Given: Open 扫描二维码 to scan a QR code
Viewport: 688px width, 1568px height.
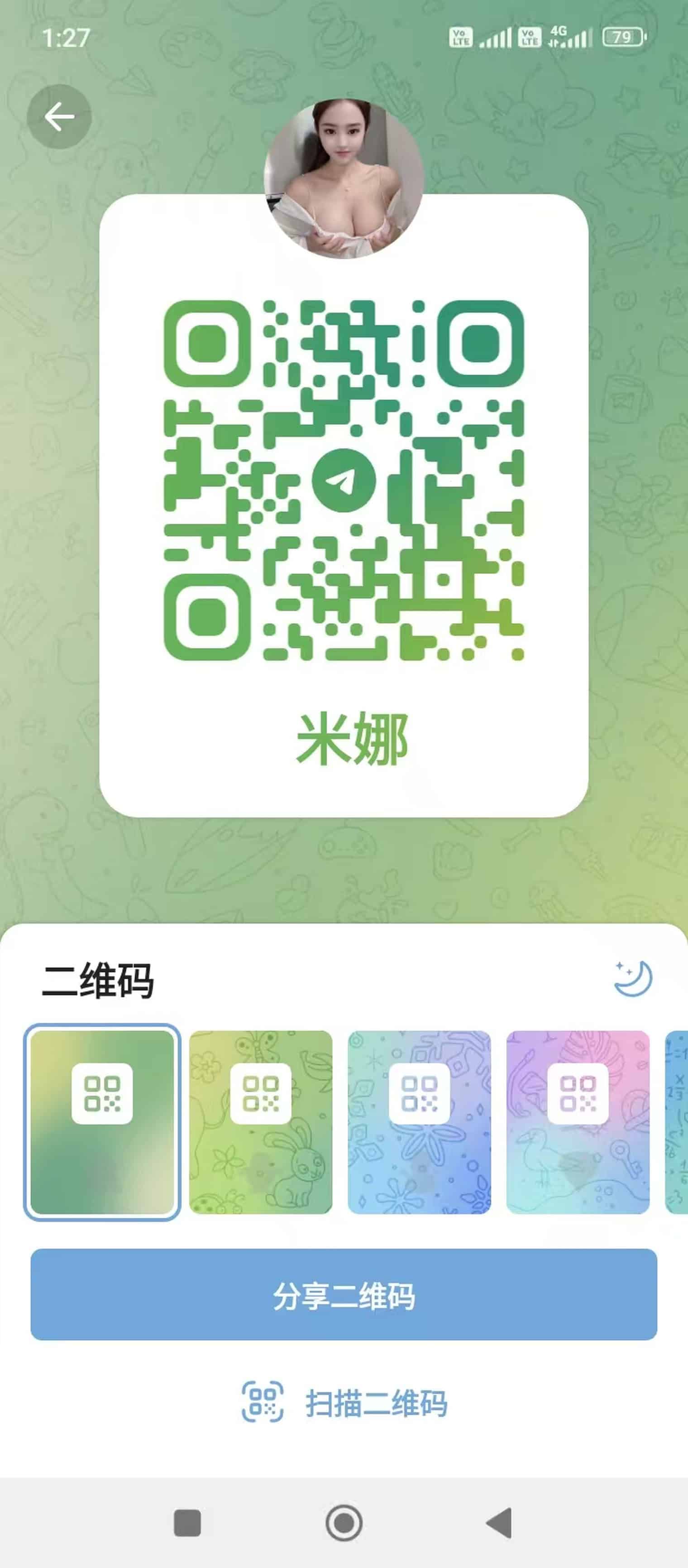Looking at the screenshot, I should (344, 1402).
